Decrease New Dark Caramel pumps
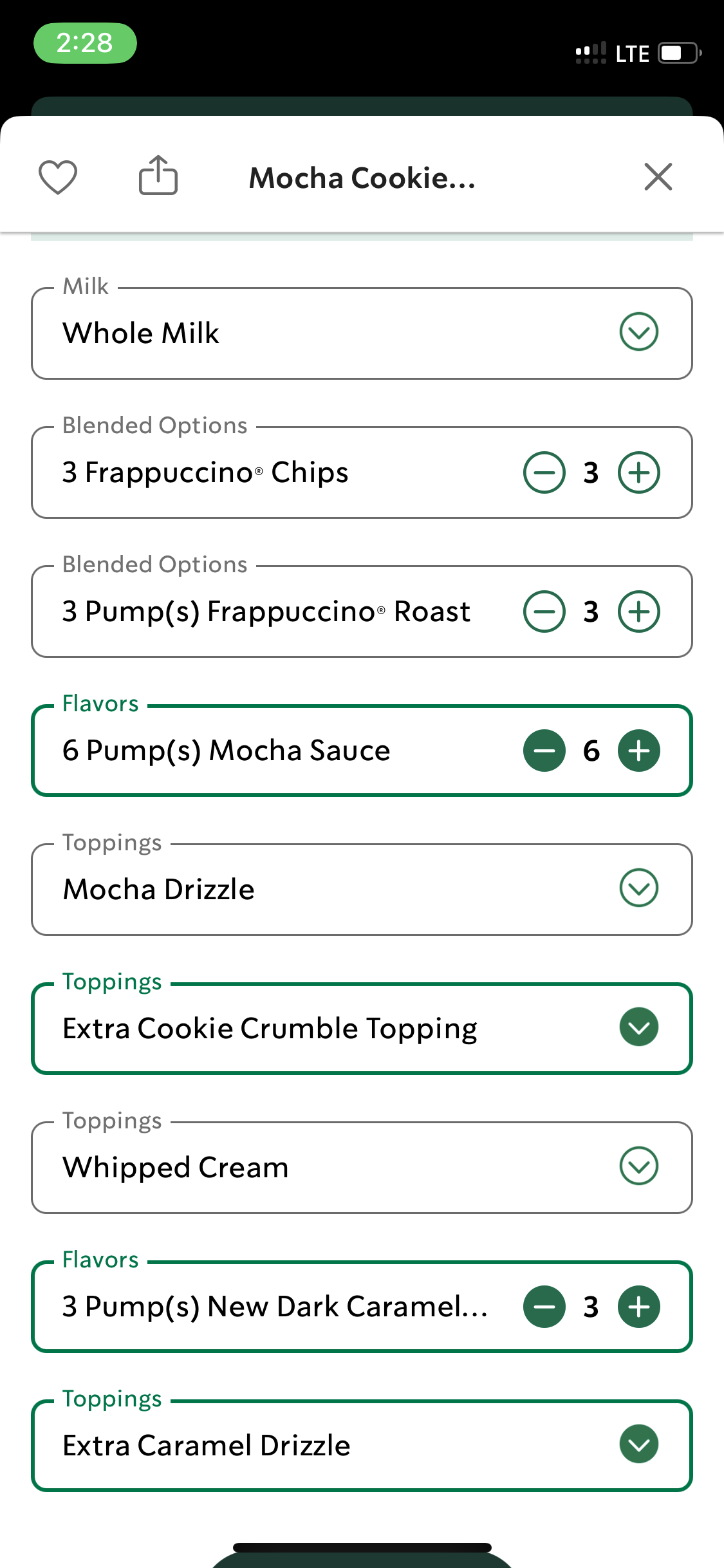 544,1307
